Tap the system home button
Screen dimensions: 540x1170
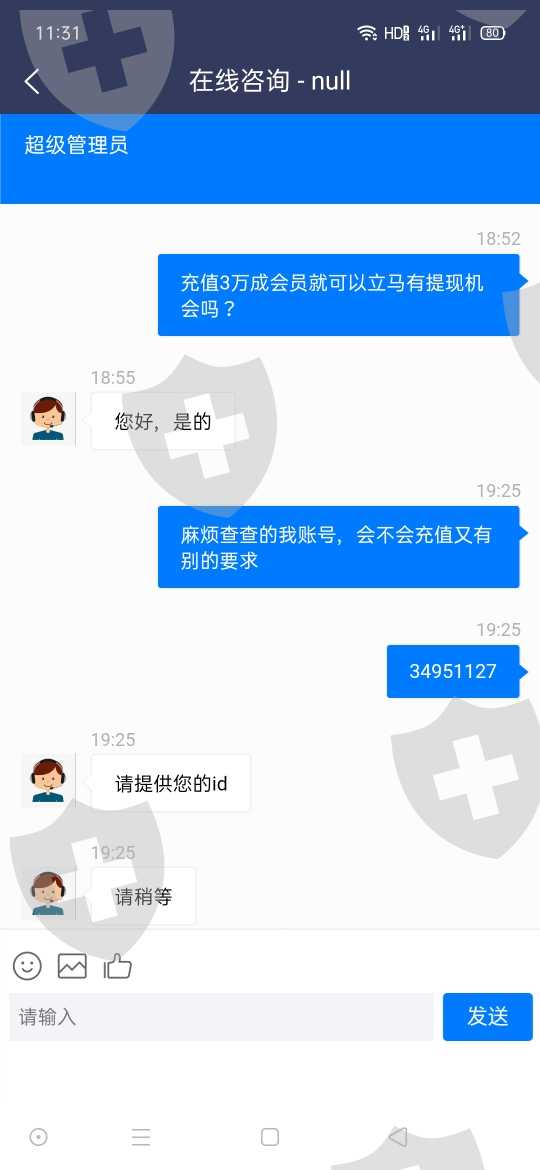tap(270, 1136)
